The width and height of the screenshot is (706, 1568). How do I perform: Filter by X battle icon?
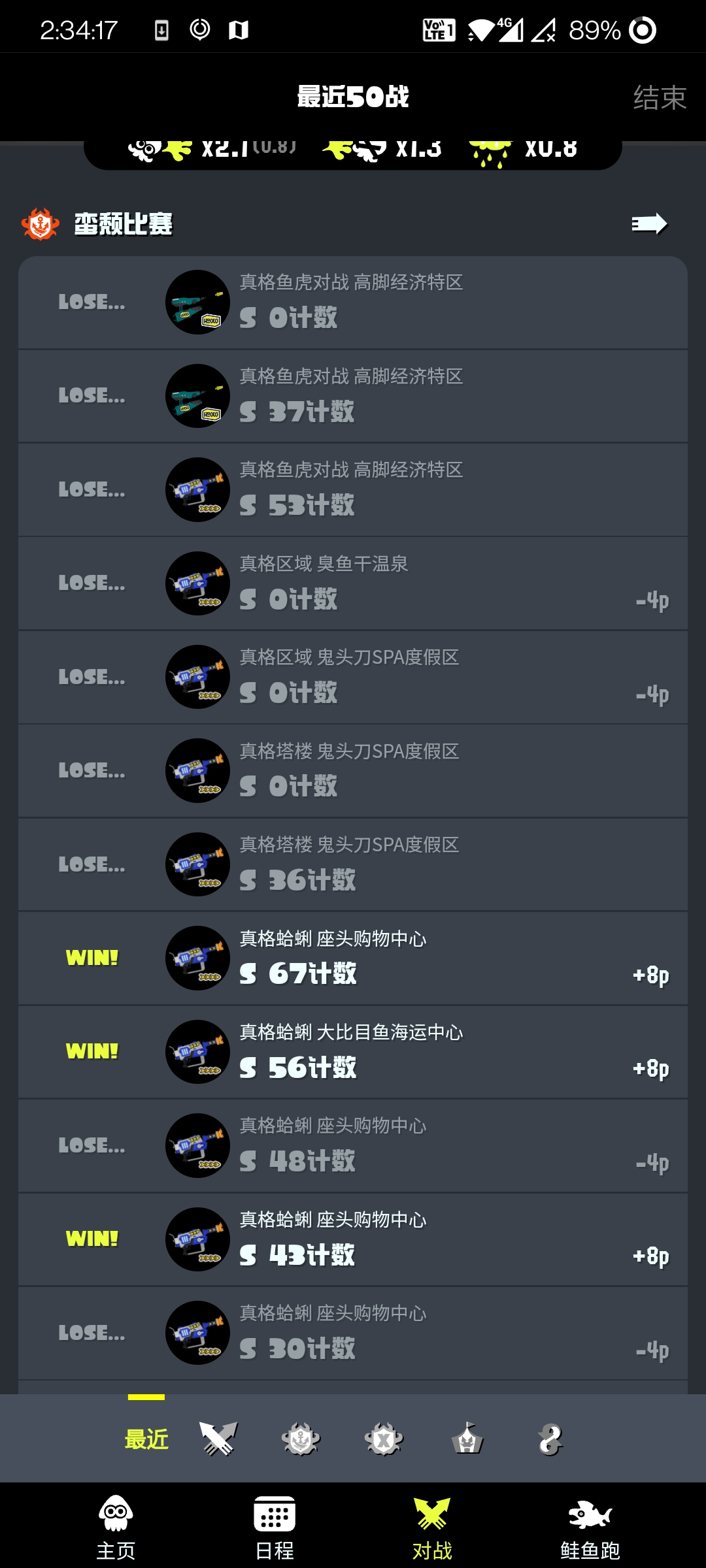pos(384,1439)
